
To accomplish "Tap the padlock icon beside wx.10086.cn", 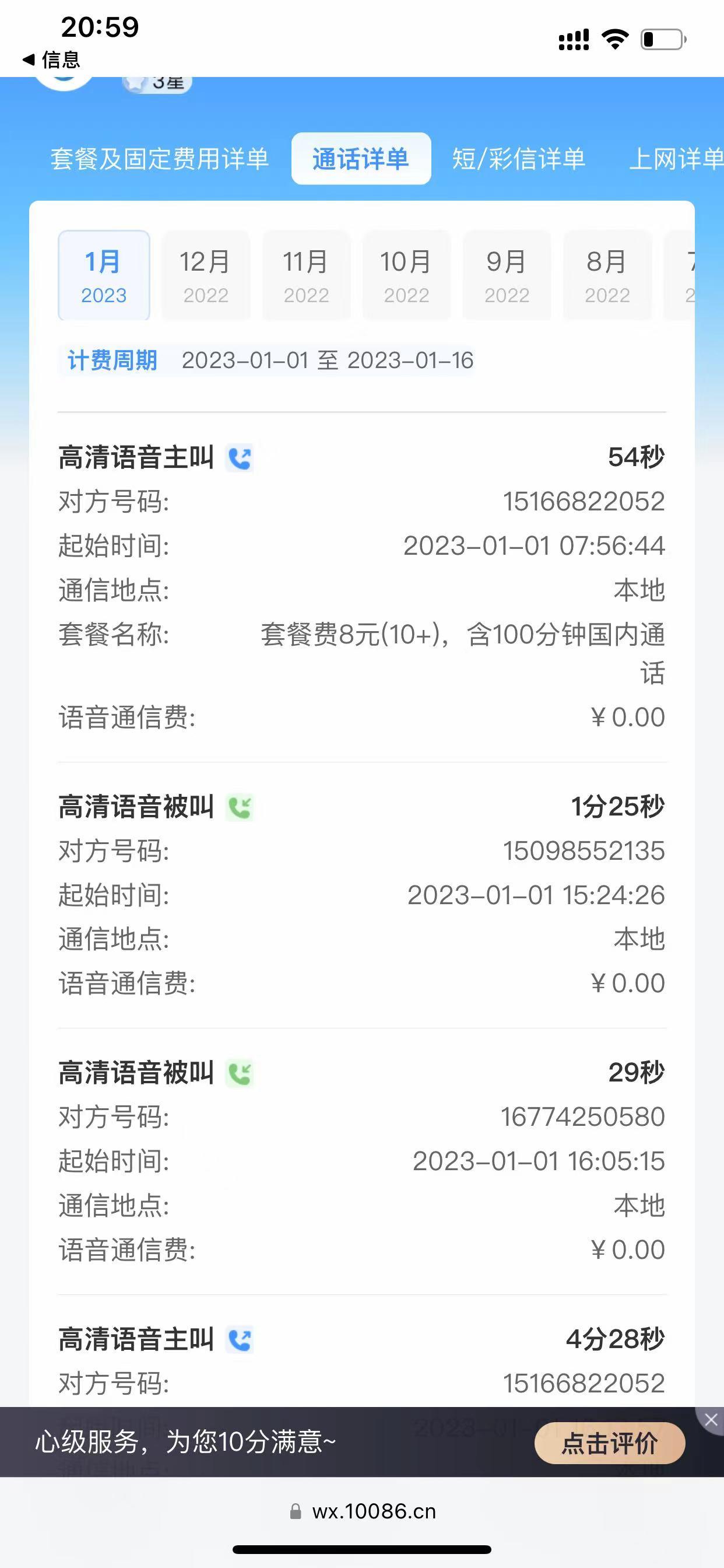I will [296, 1511].
